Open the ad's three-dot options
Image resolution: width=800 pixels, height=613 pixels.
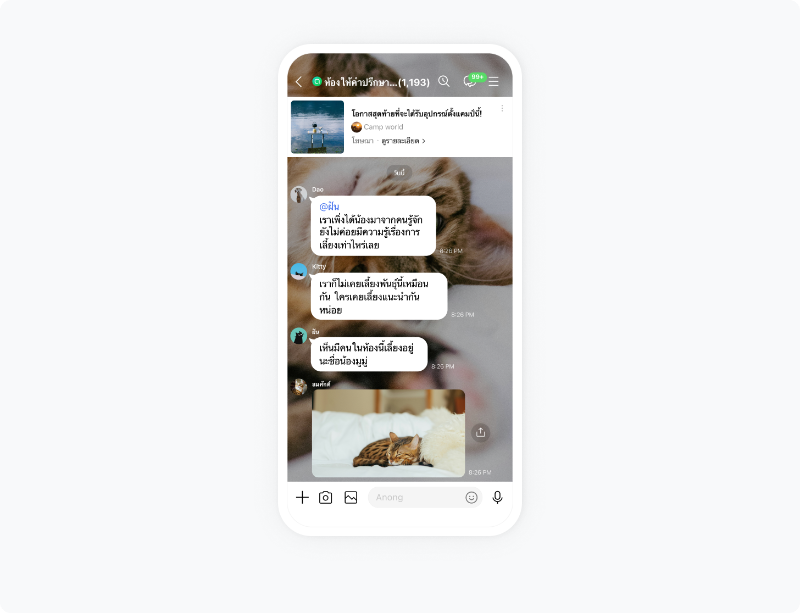pyautogui.click(x=503, y=108)
